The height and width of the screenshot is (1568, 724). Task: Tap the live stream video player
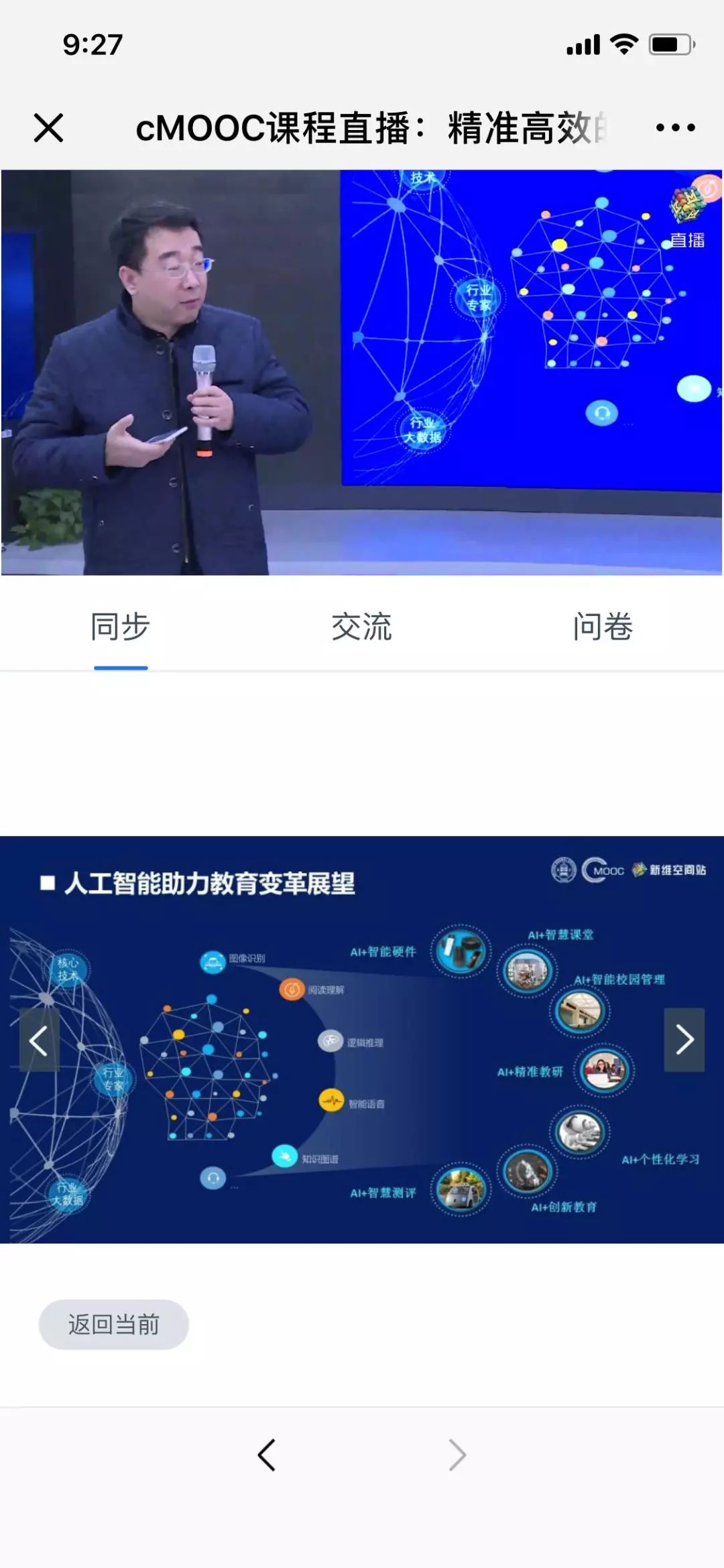362,372
